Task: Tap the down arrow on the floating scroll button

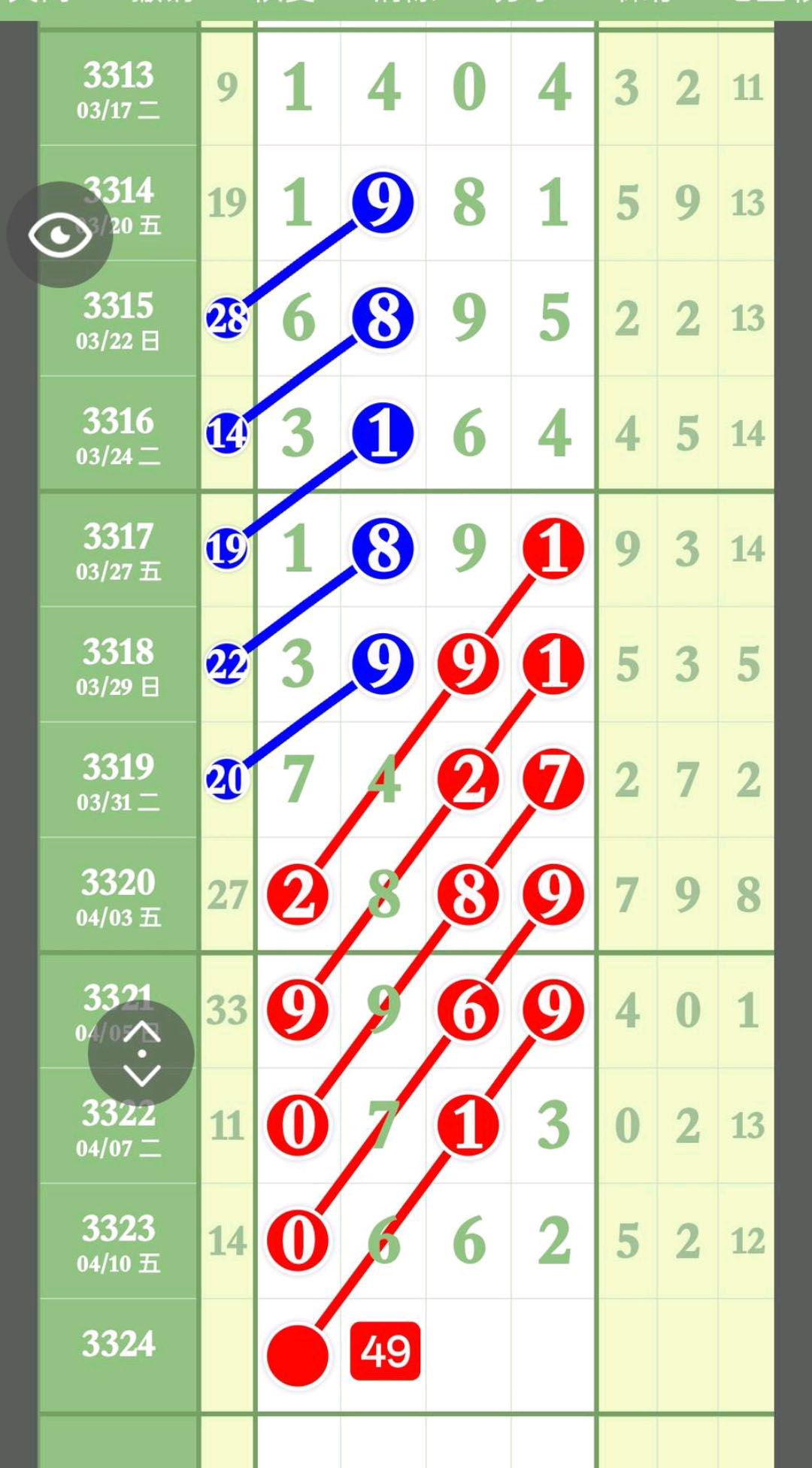Action: click(141, 1075)
